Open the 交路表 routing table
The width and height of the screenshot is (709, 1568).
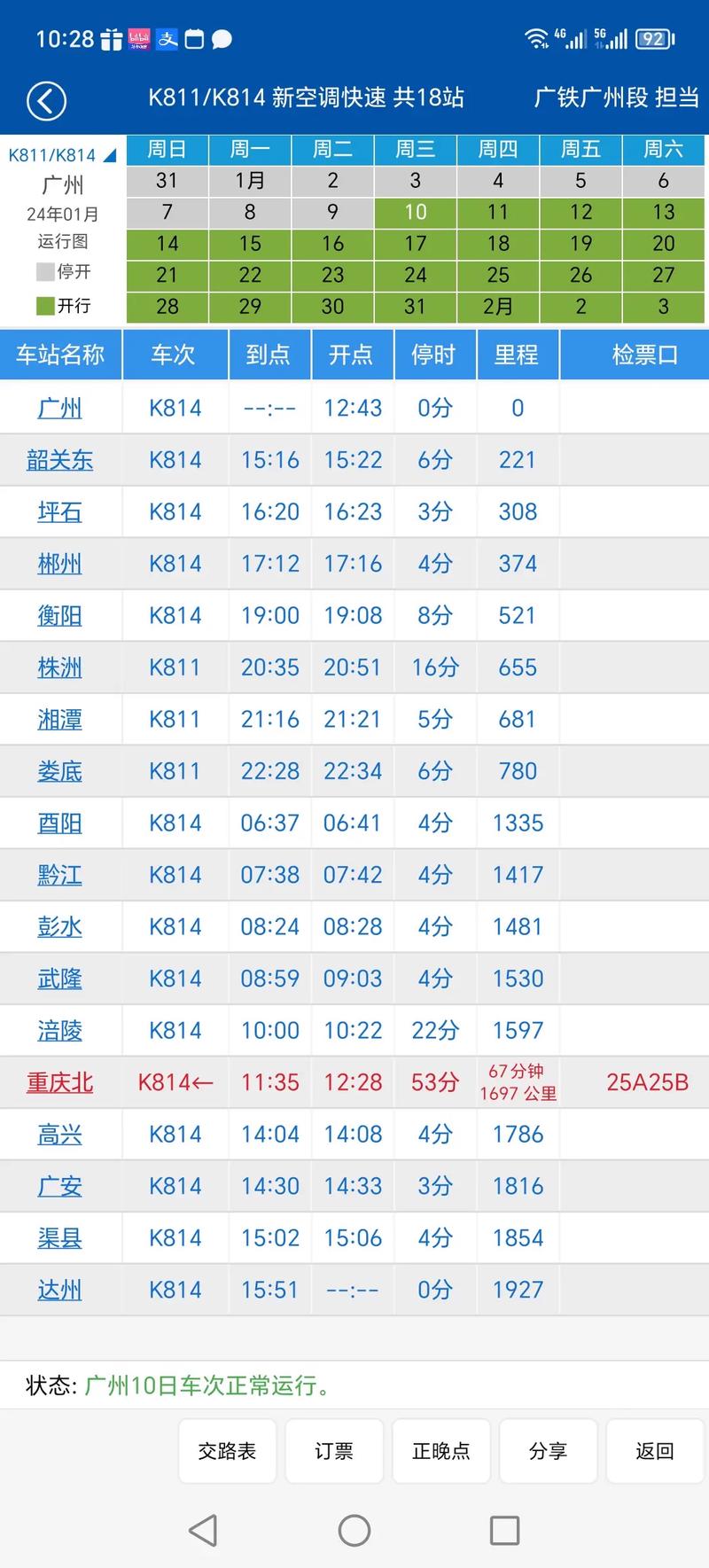coord(227,1451)
